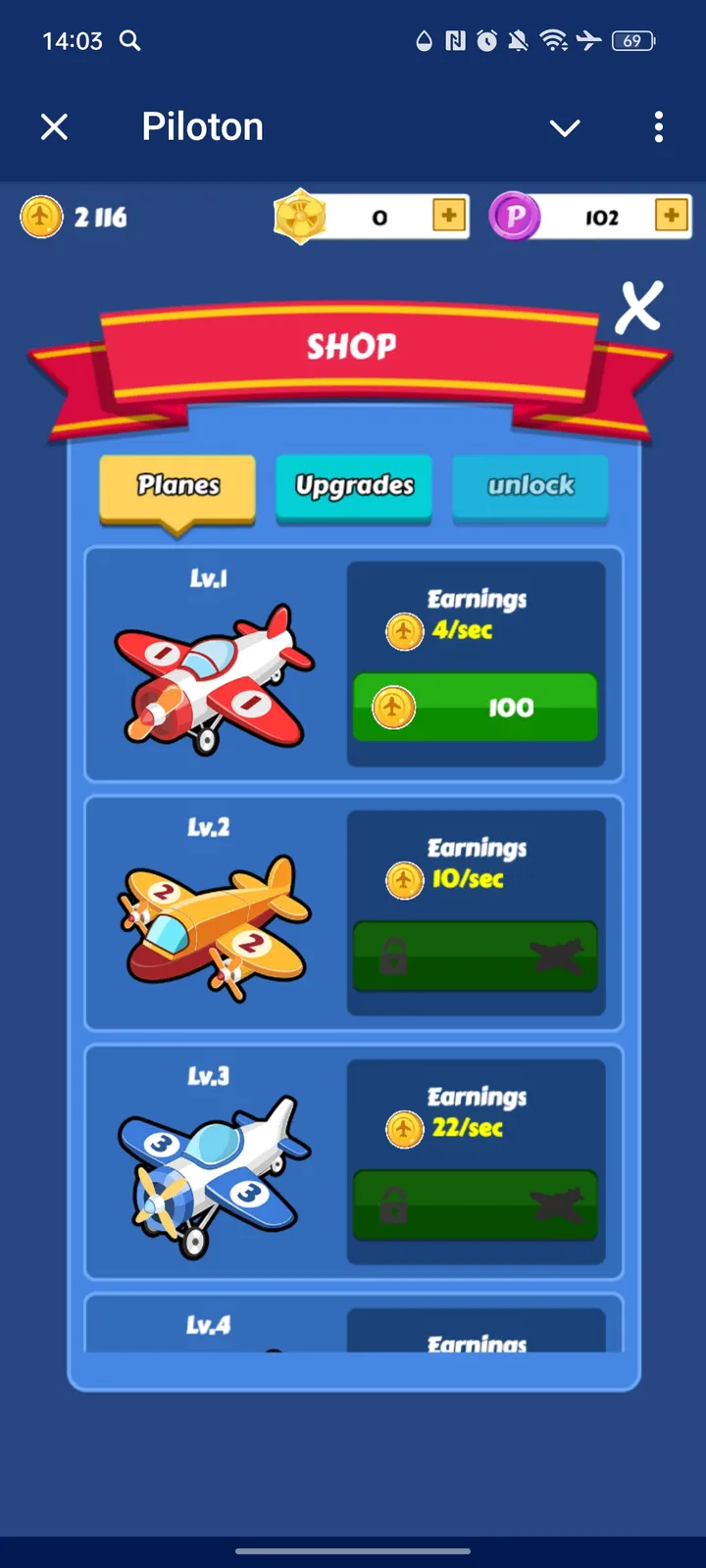Close the Shop with the white X
The height and width of the screenshot is (1568, 706).
(x=639, y=307)
